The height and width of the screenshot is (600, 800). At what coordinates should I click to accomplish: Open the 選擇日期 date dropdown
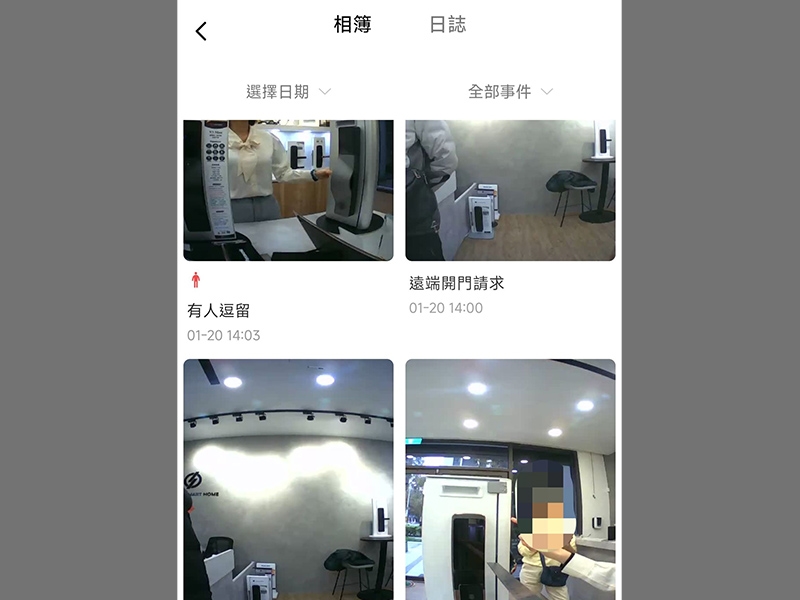[288, 92]
